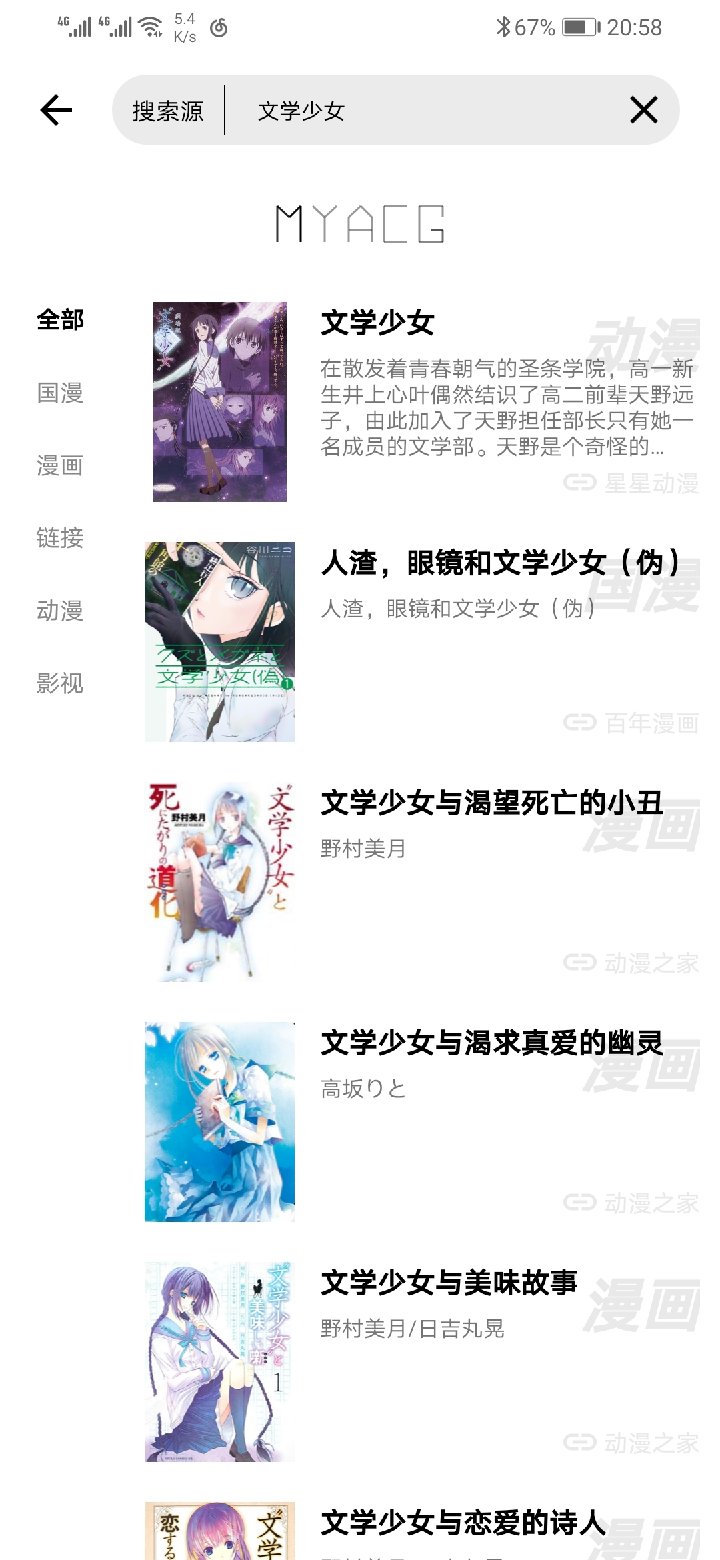Switch to the 国漫 category
The width and height of the screenshot is (720, 1560).
click(58, 393)
